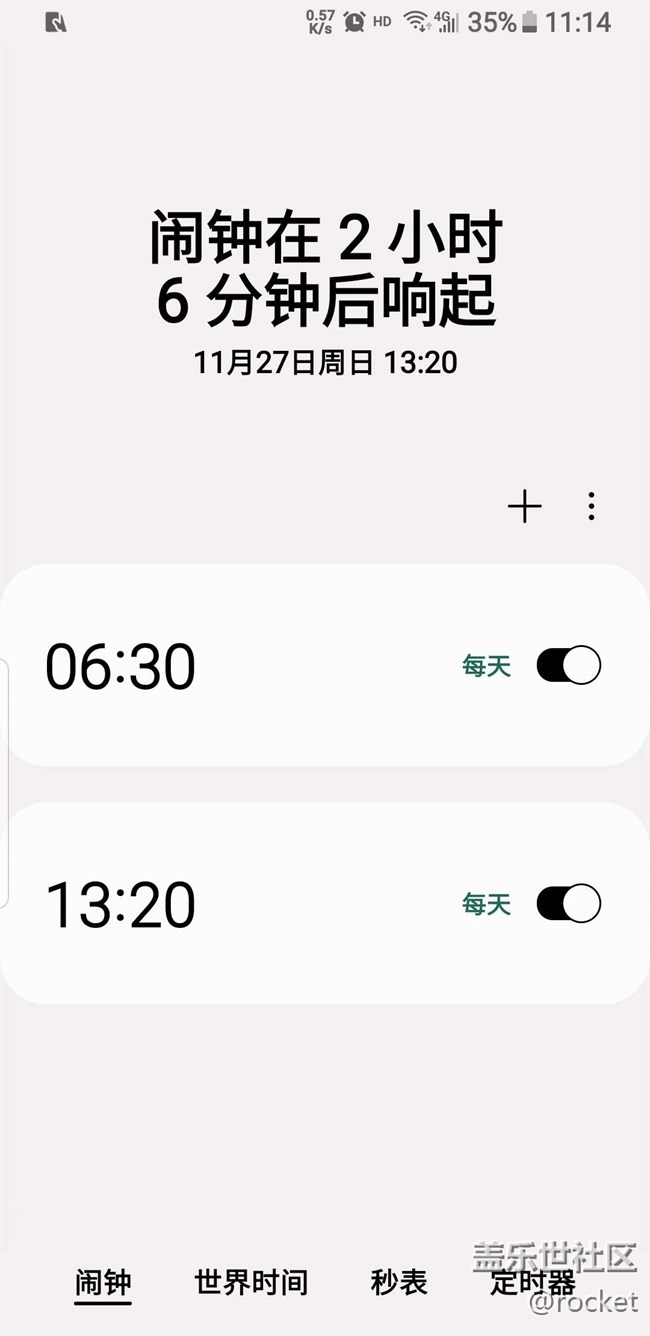Switch to the 世界时间 tab
650x1336 pixels.
point(251,1282)
